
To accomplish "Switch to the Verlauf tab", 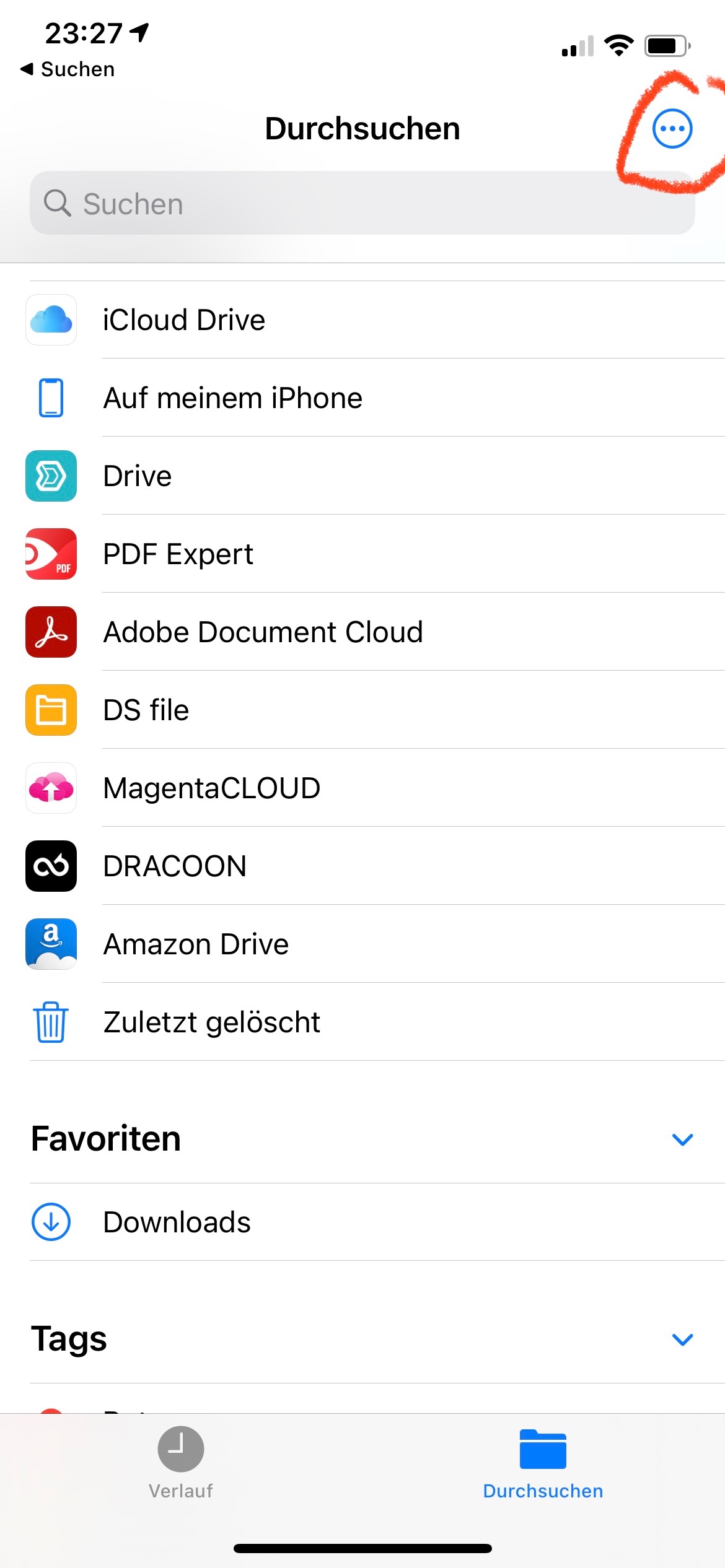I will (x=180, y=1463).
